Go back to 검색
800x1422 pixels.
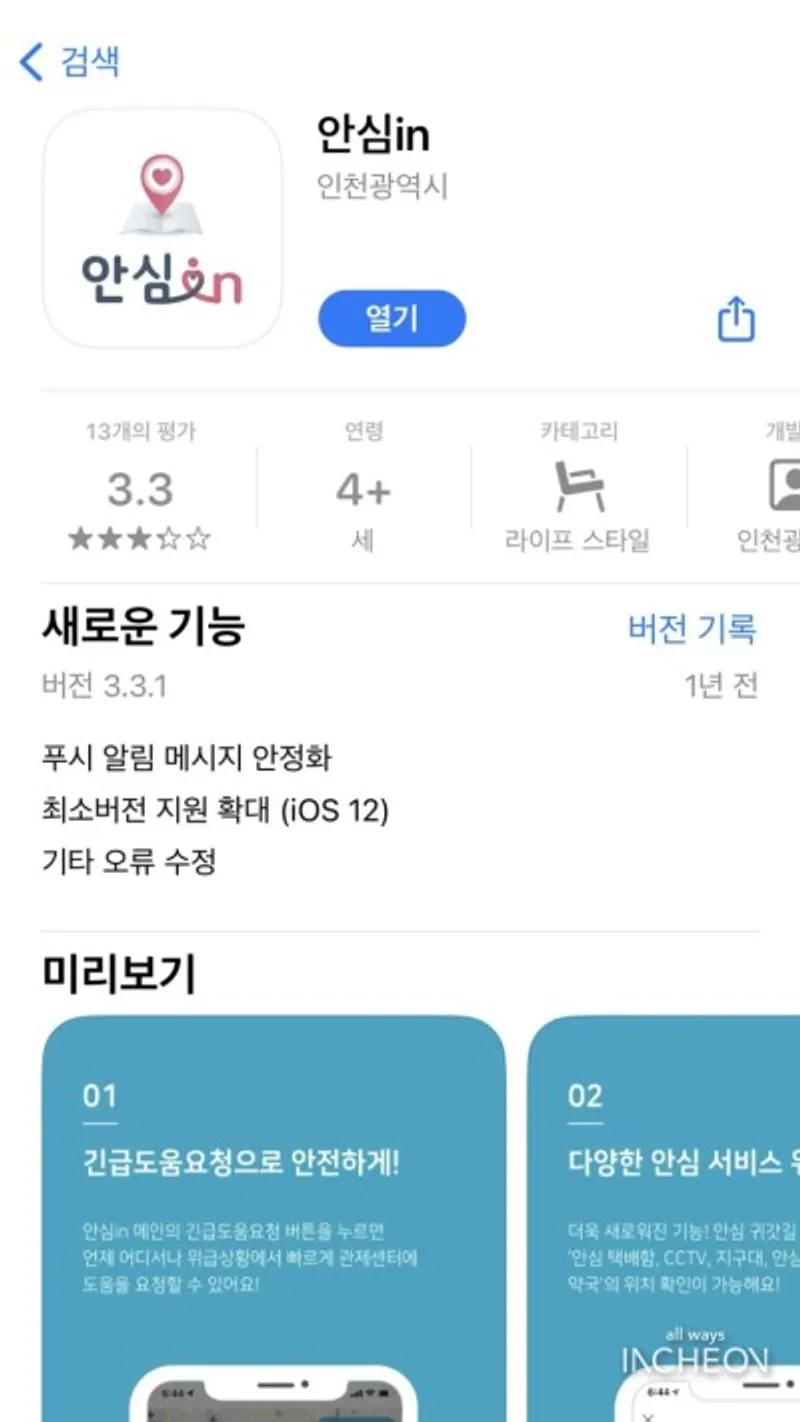click(x=70, y=62)
